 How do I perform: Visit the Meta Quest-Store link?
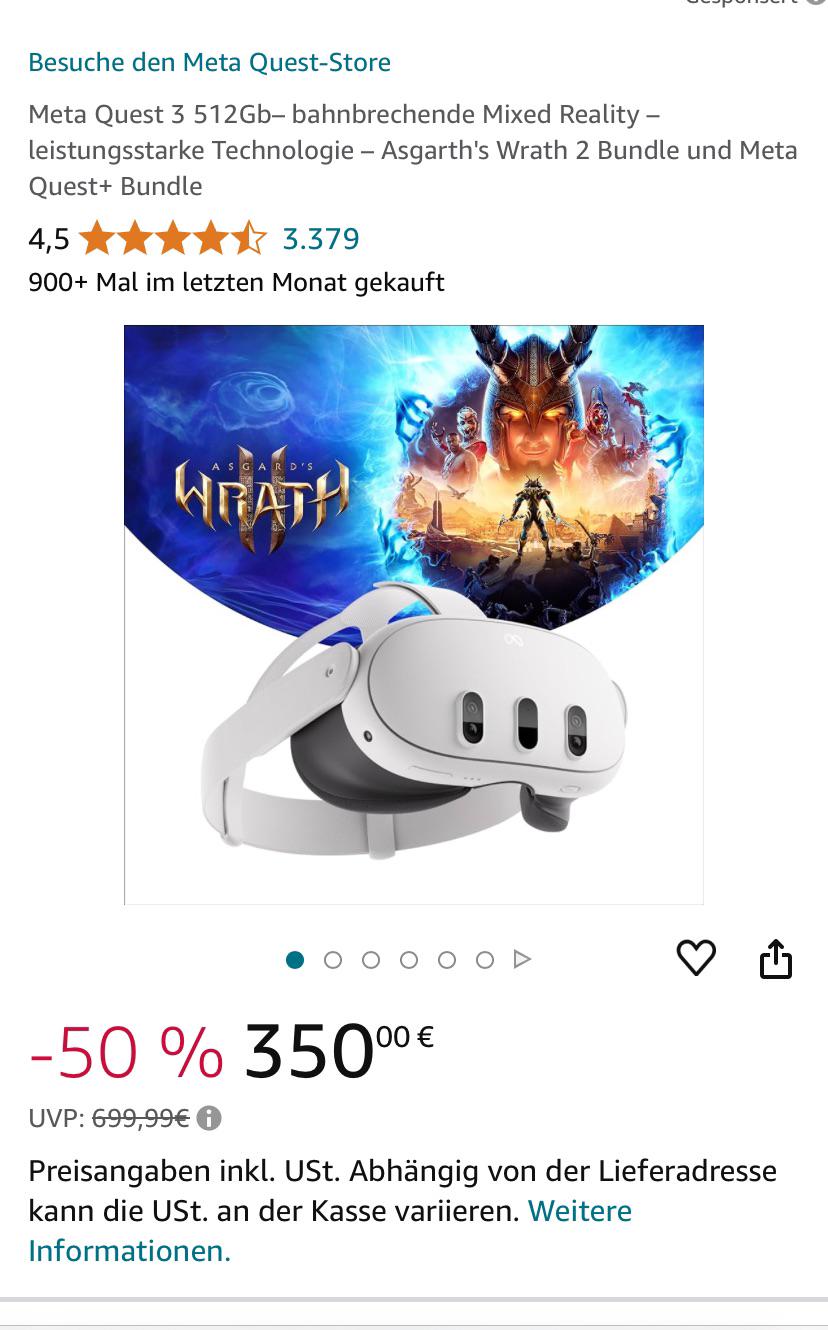point(209,62)
